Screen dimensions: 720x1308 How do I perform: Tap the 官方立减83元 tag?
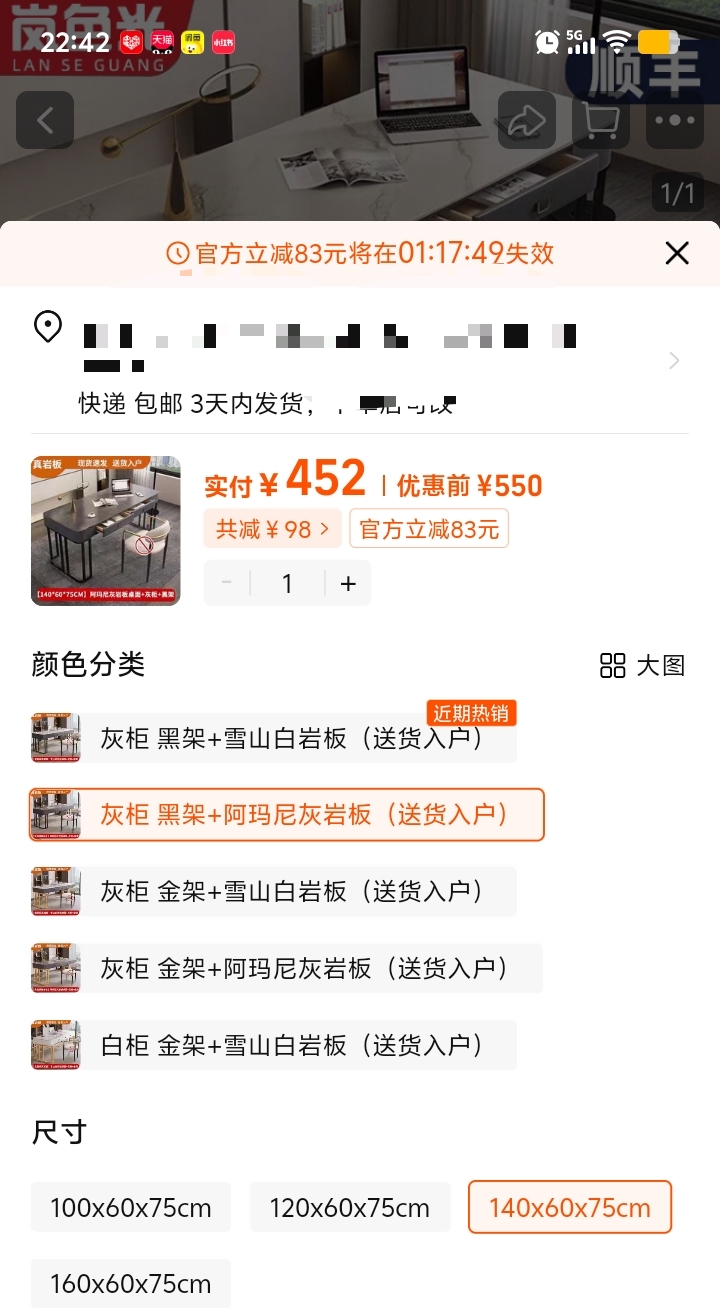point(429,529)
